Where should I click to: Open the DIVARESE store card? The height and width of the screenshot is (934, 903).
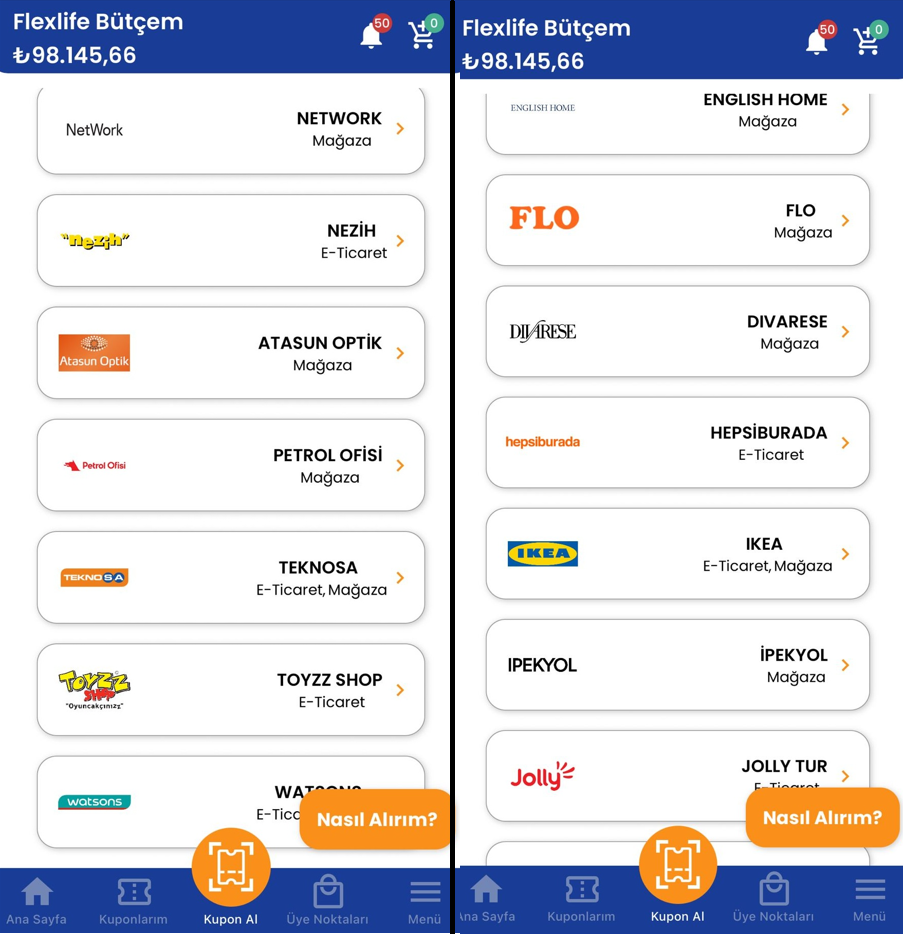click(x=677, y=331)
